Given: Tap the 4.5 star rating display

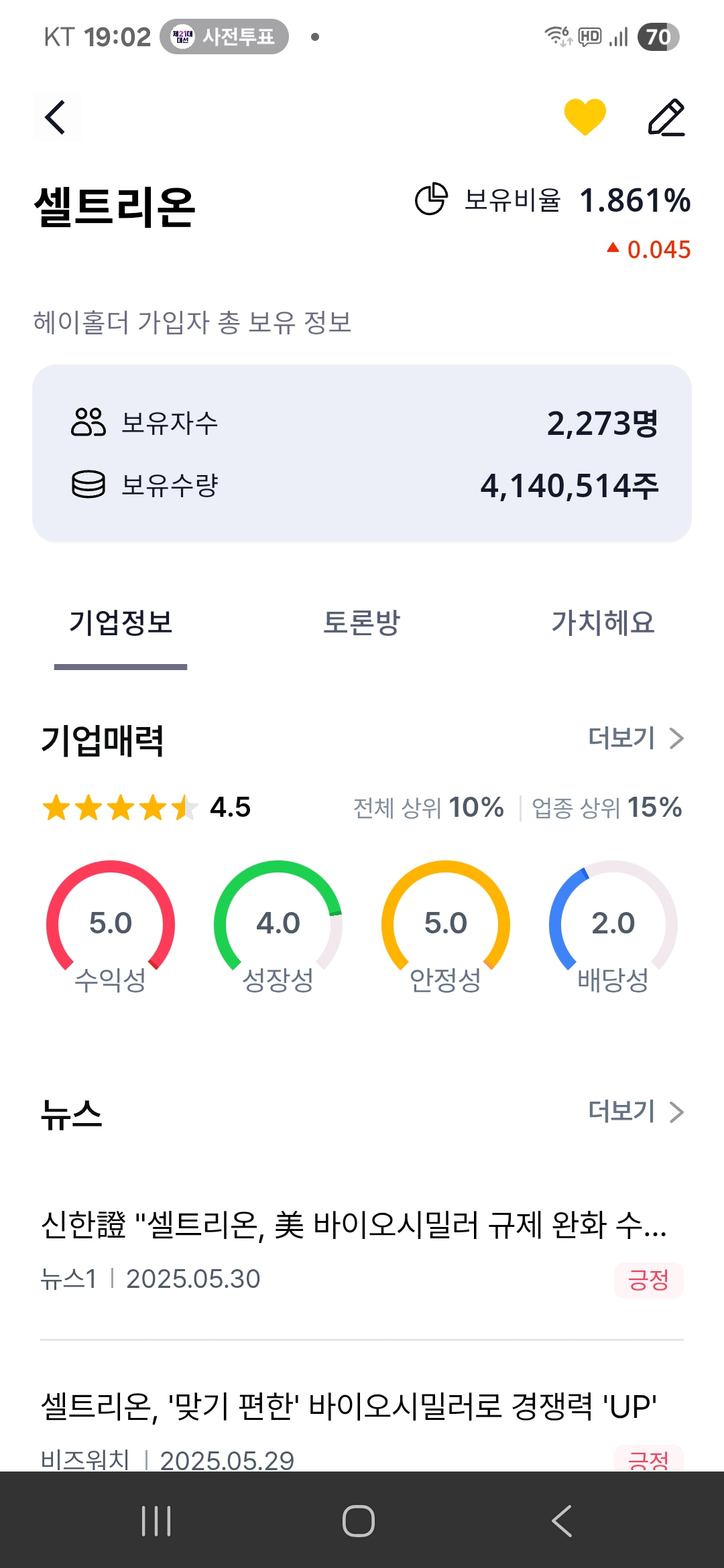Looking at the screenshot, I should click(147, 808).
